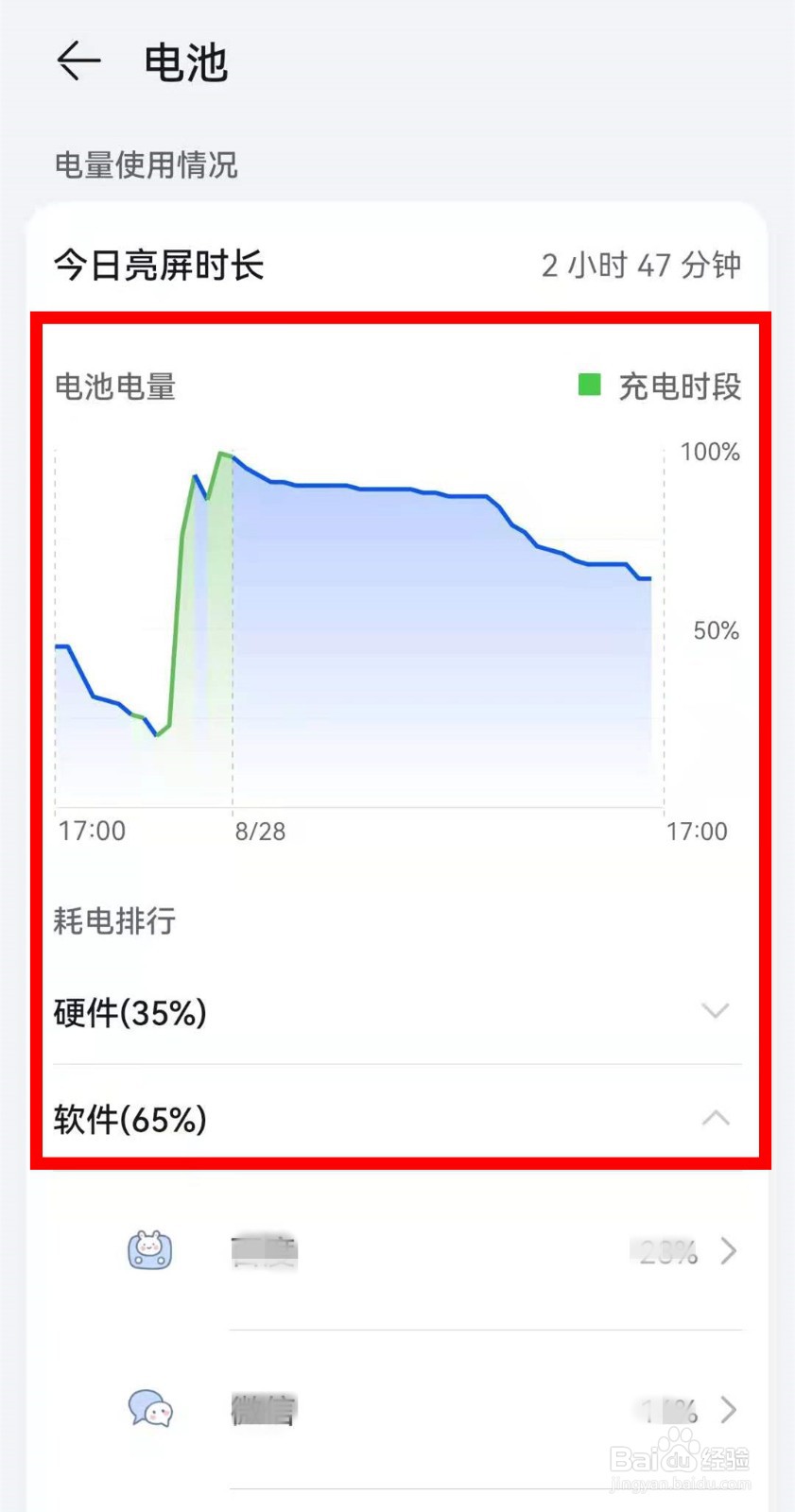Screen dimensions: 795x1512
Task: Tap the 耗电排行 heading
Action: point(114,921)
